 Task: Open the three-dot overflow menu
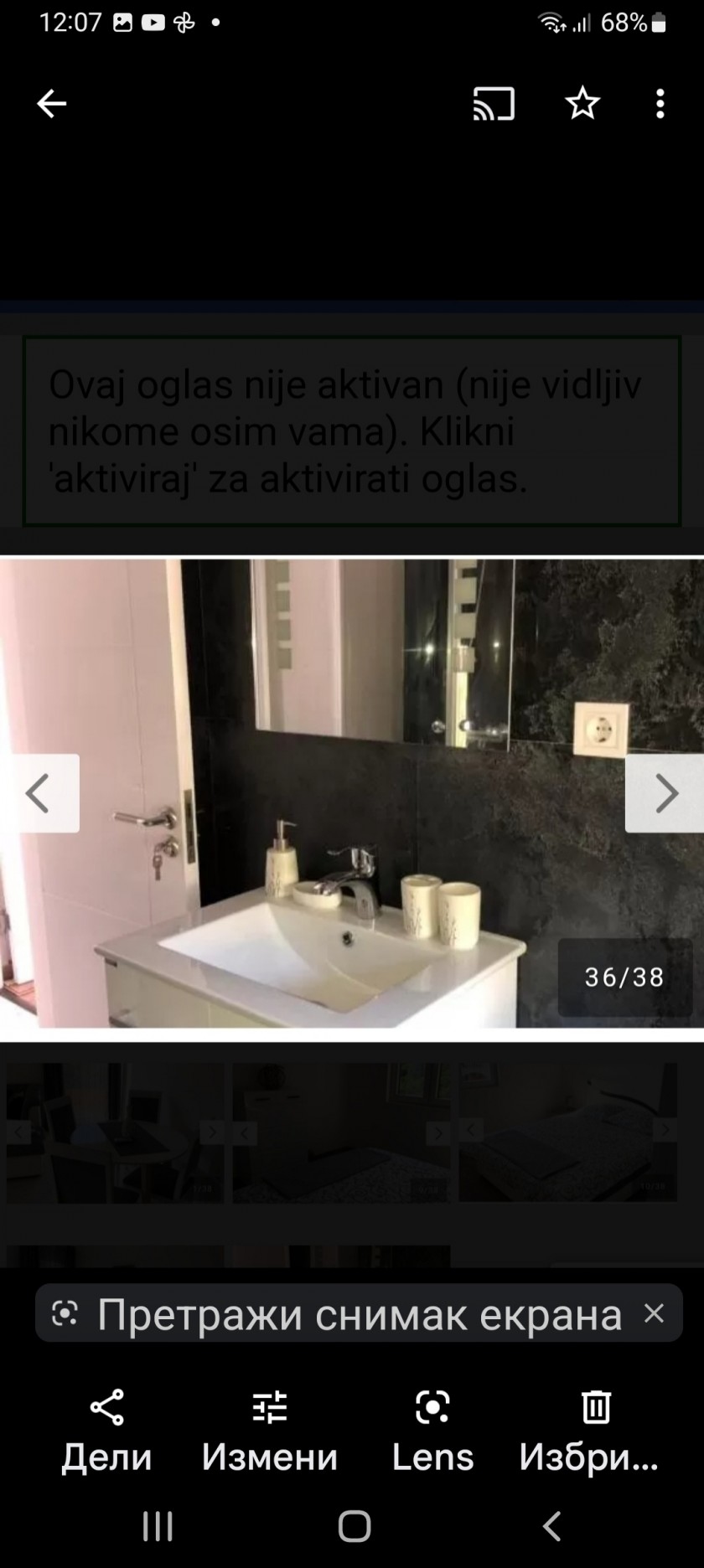[660, 104]
